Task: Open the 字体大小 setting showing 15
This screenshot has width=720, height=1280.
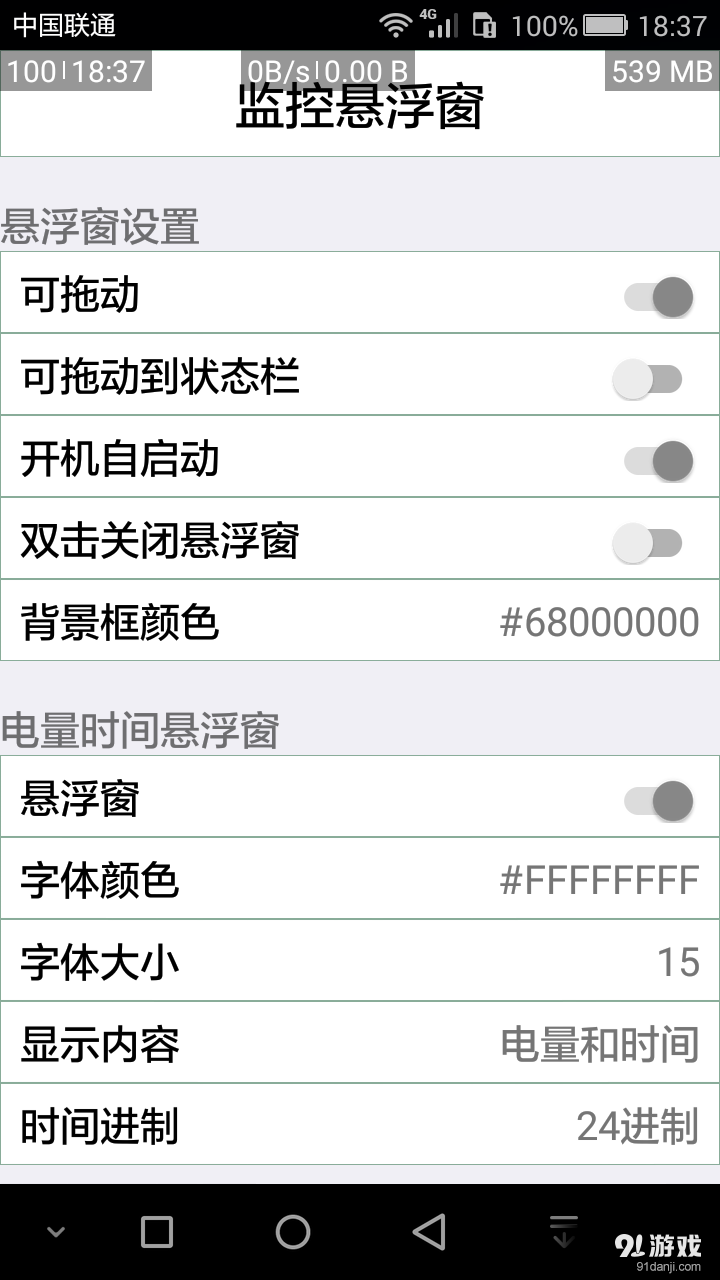Action: point(360,962)
